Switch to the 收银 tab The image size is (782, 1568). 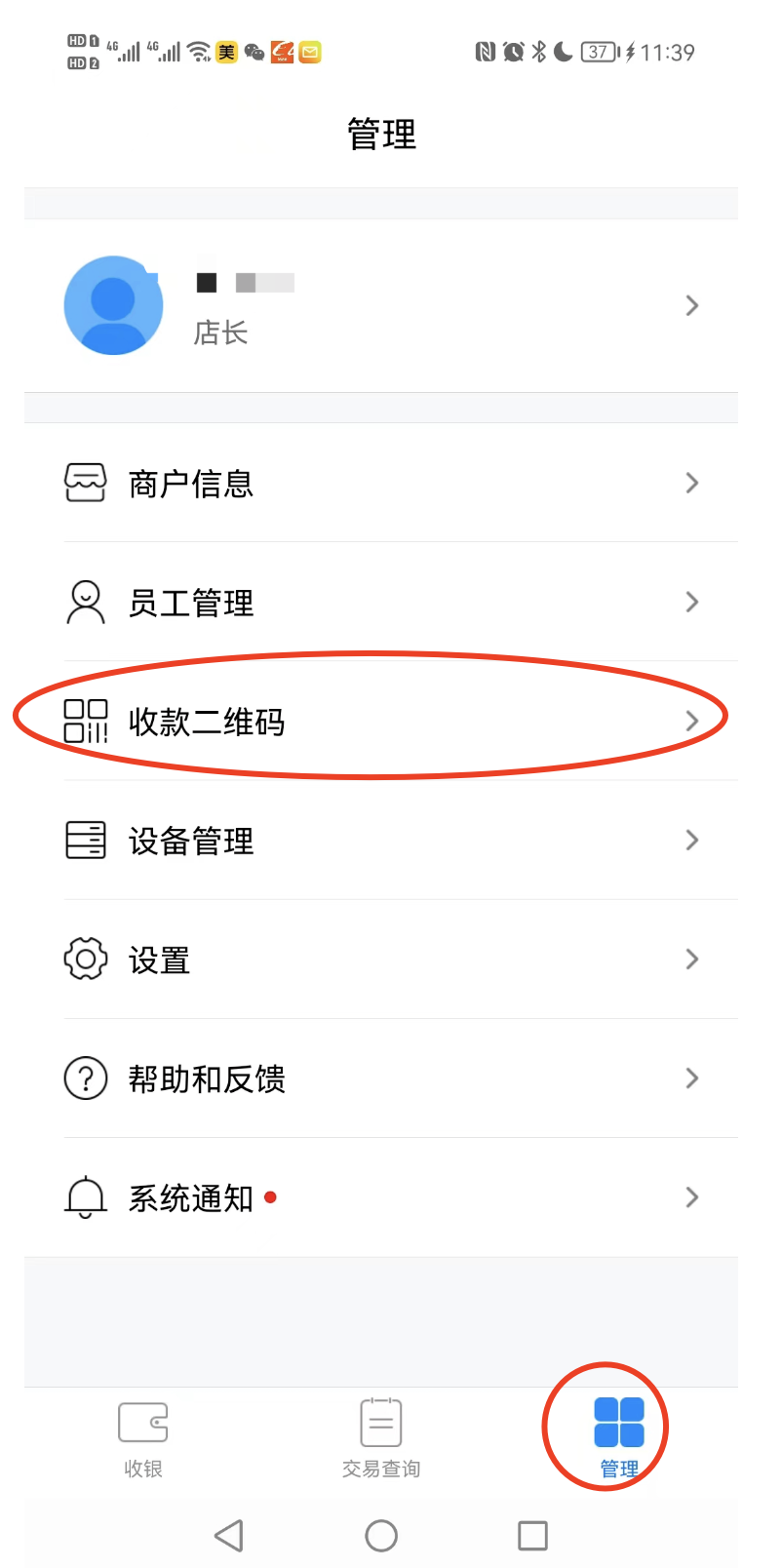[143, 1439]
